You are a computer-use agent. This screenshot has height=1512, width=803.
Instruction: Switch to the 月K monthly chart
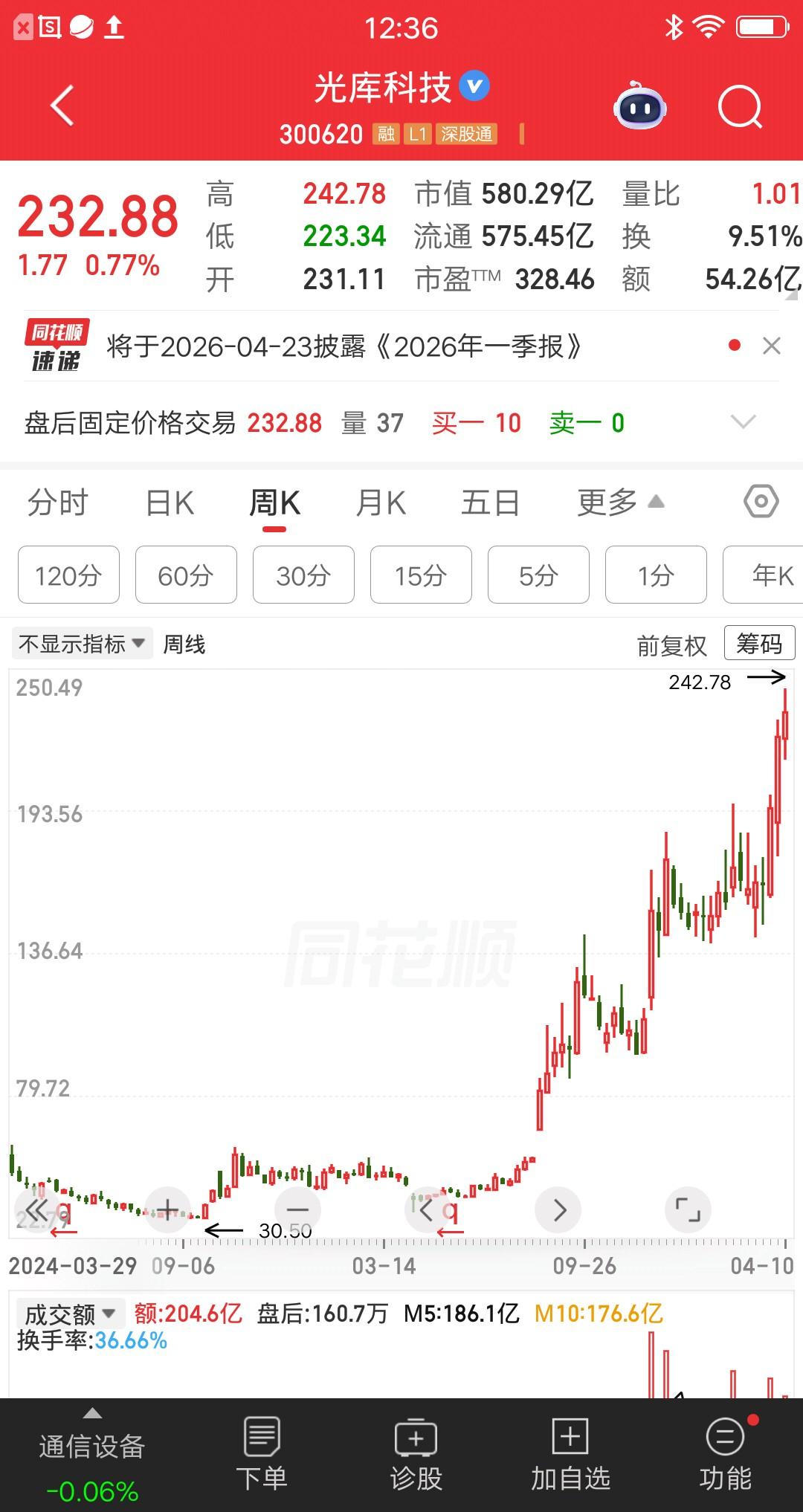(x=381, y=502)
